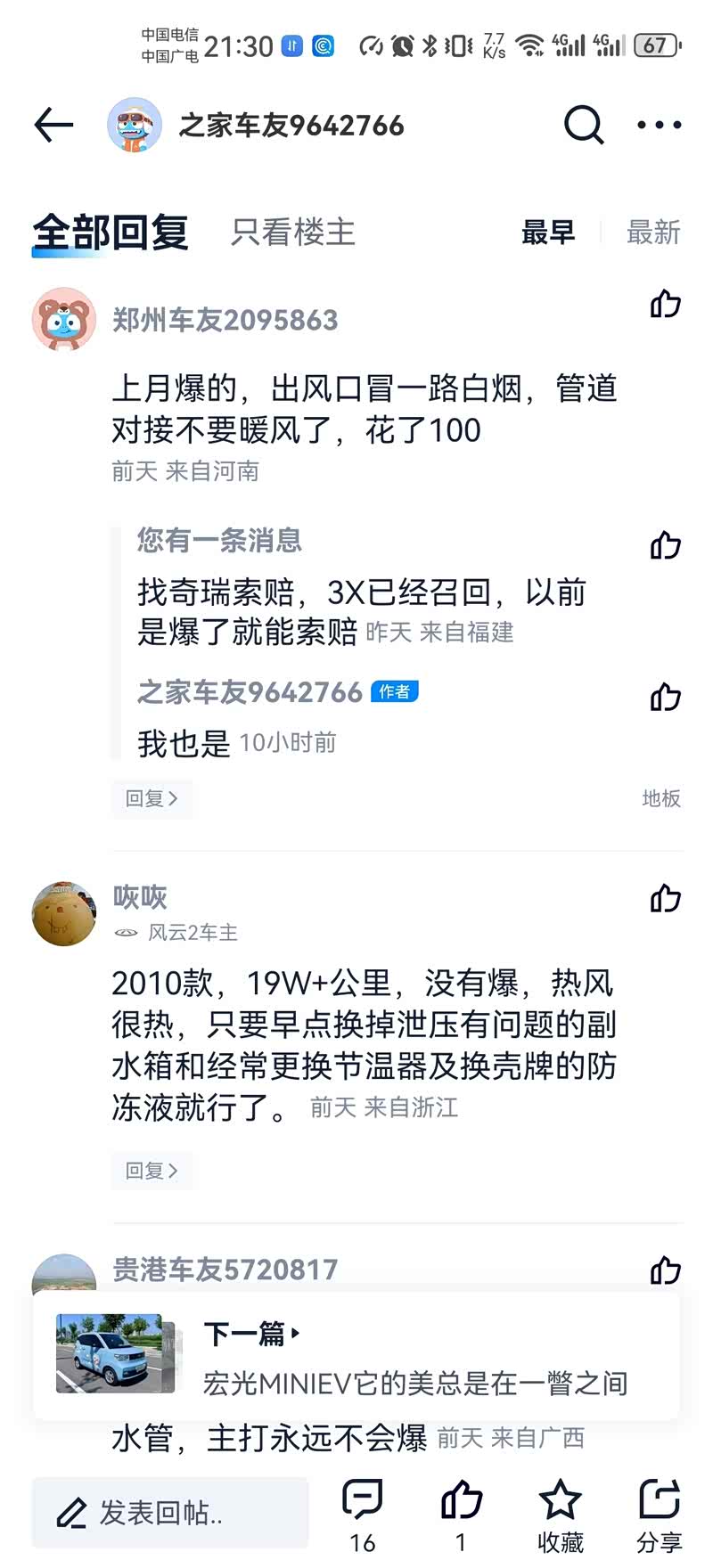Like 郑州车友2095863's comment
This screenshot has height=1568, width=713.
(x=665, y=305)
